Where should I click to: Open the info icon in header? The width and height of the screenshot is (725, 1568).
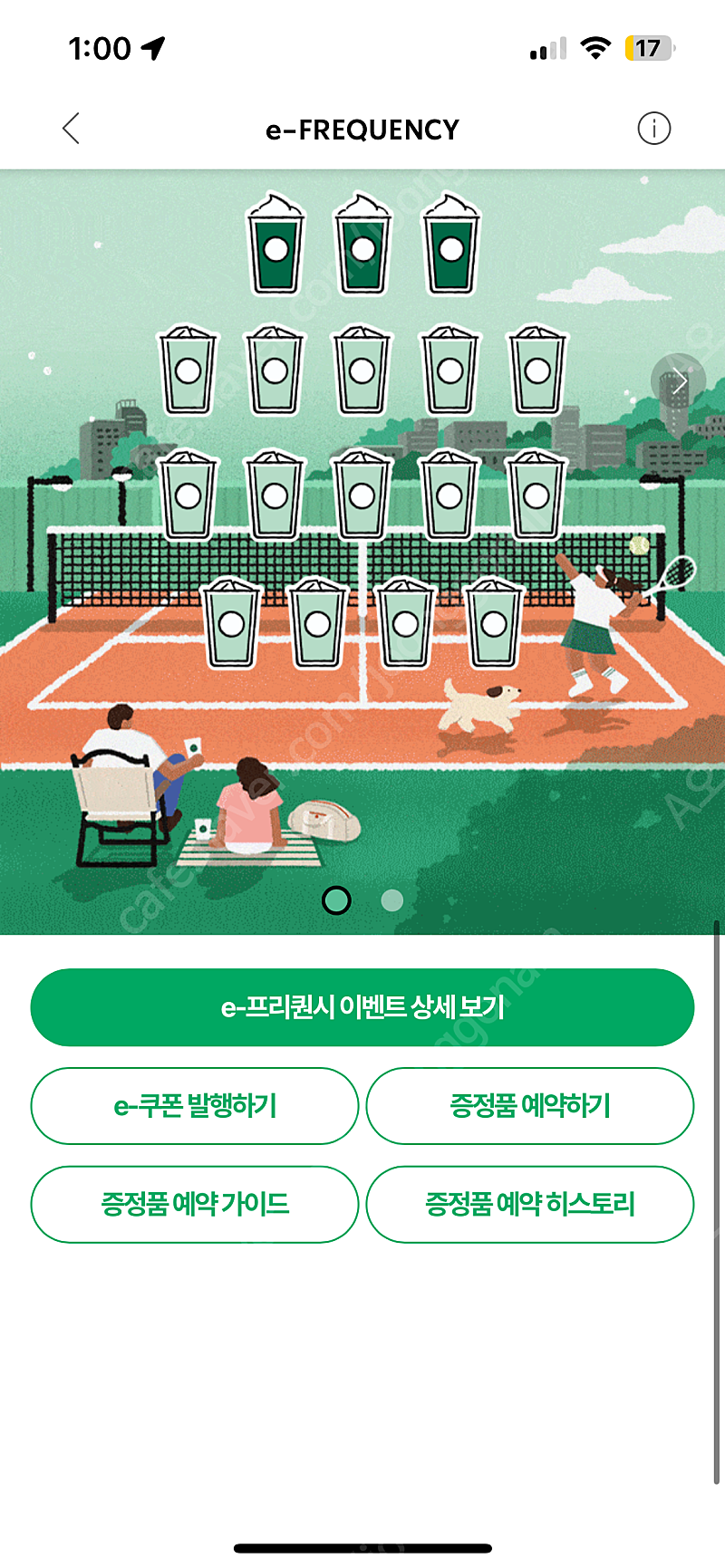coord(654,129)
